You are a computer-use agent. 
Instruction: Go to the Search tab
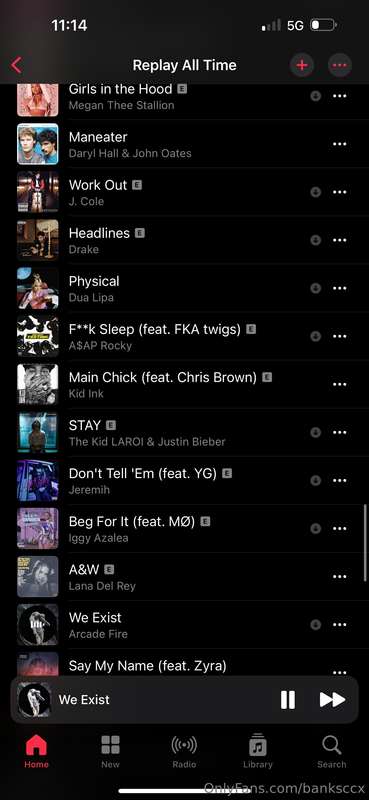pyautogui.click(x=331, y=751)
